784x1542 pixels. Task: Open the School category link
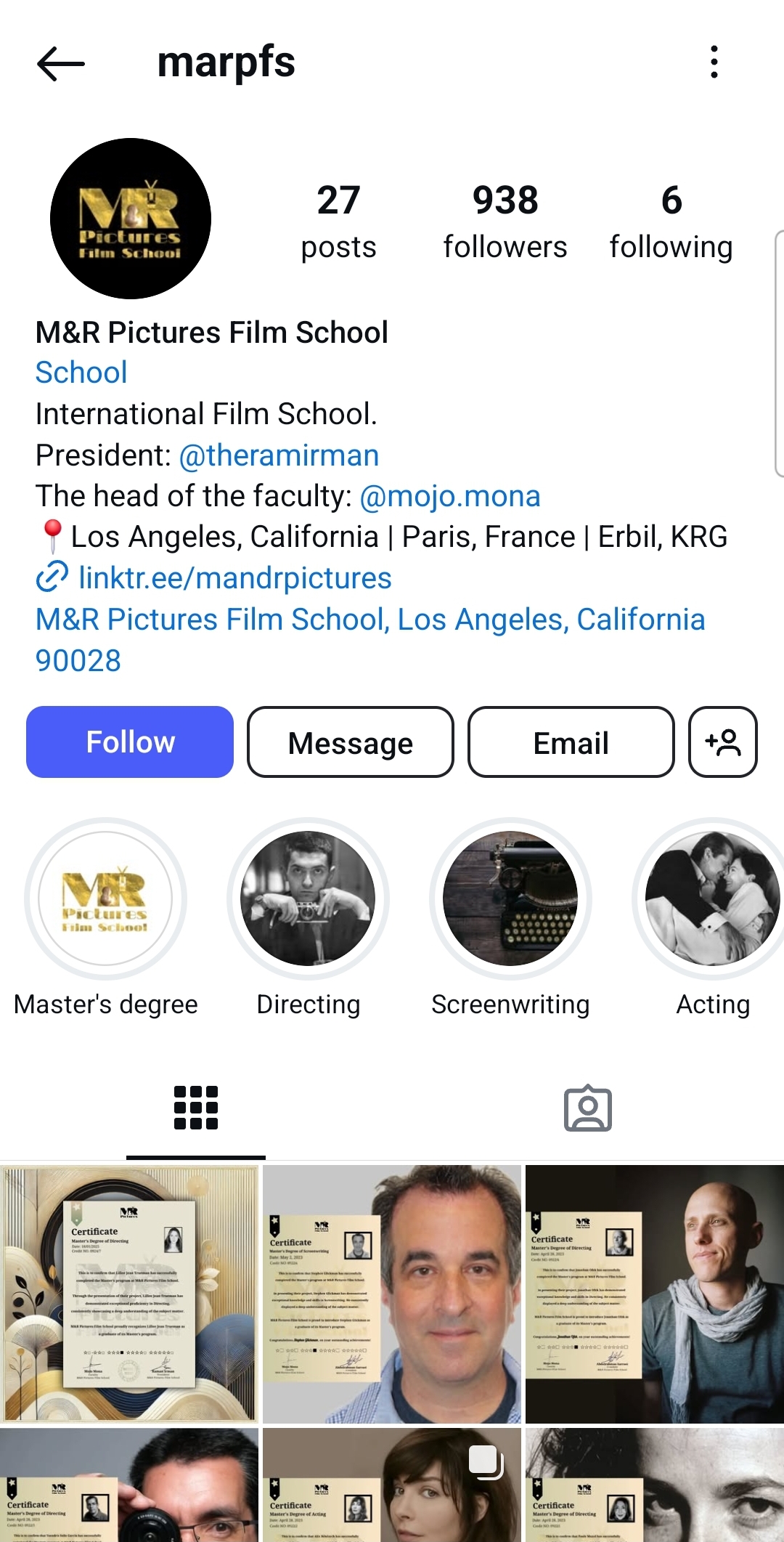click(x=81, y=373)
